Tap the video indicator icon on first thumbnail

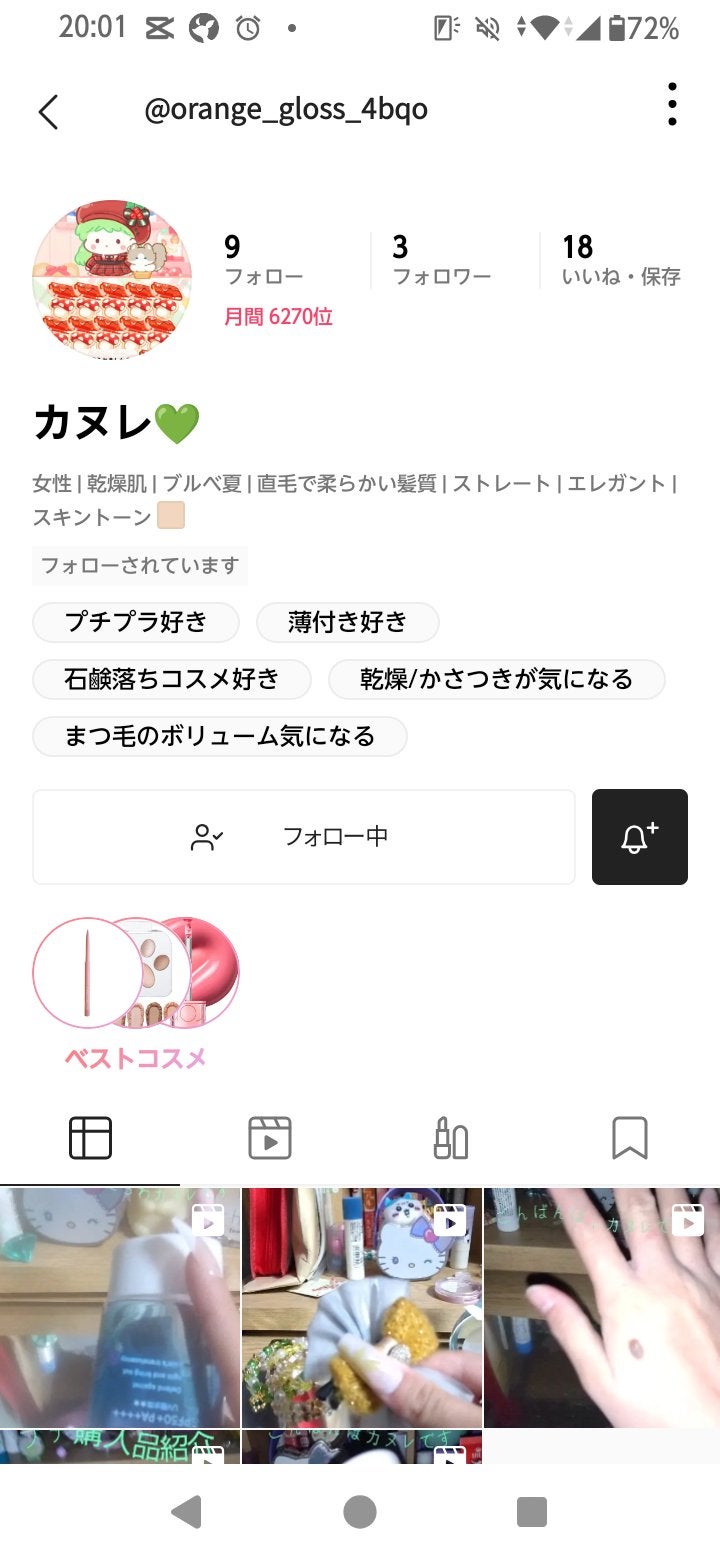coord(207,1220)
